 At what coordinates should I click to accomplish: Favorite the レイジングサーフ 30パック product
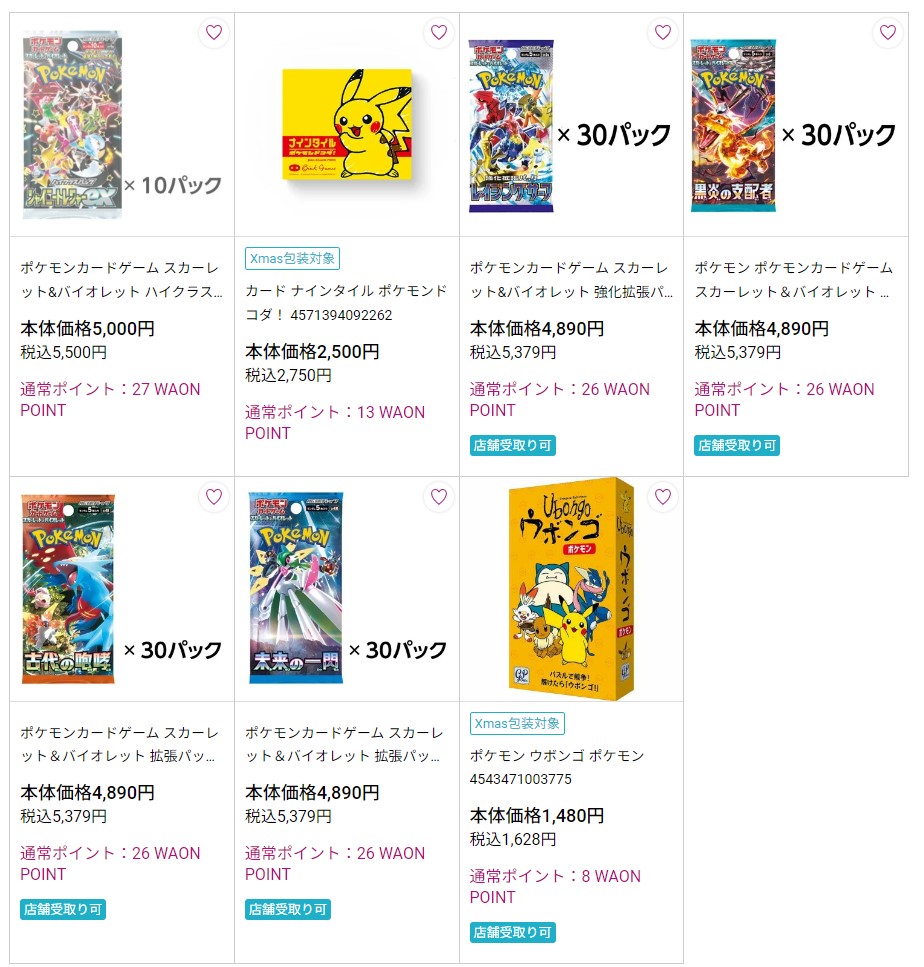[x=663, y=33]
